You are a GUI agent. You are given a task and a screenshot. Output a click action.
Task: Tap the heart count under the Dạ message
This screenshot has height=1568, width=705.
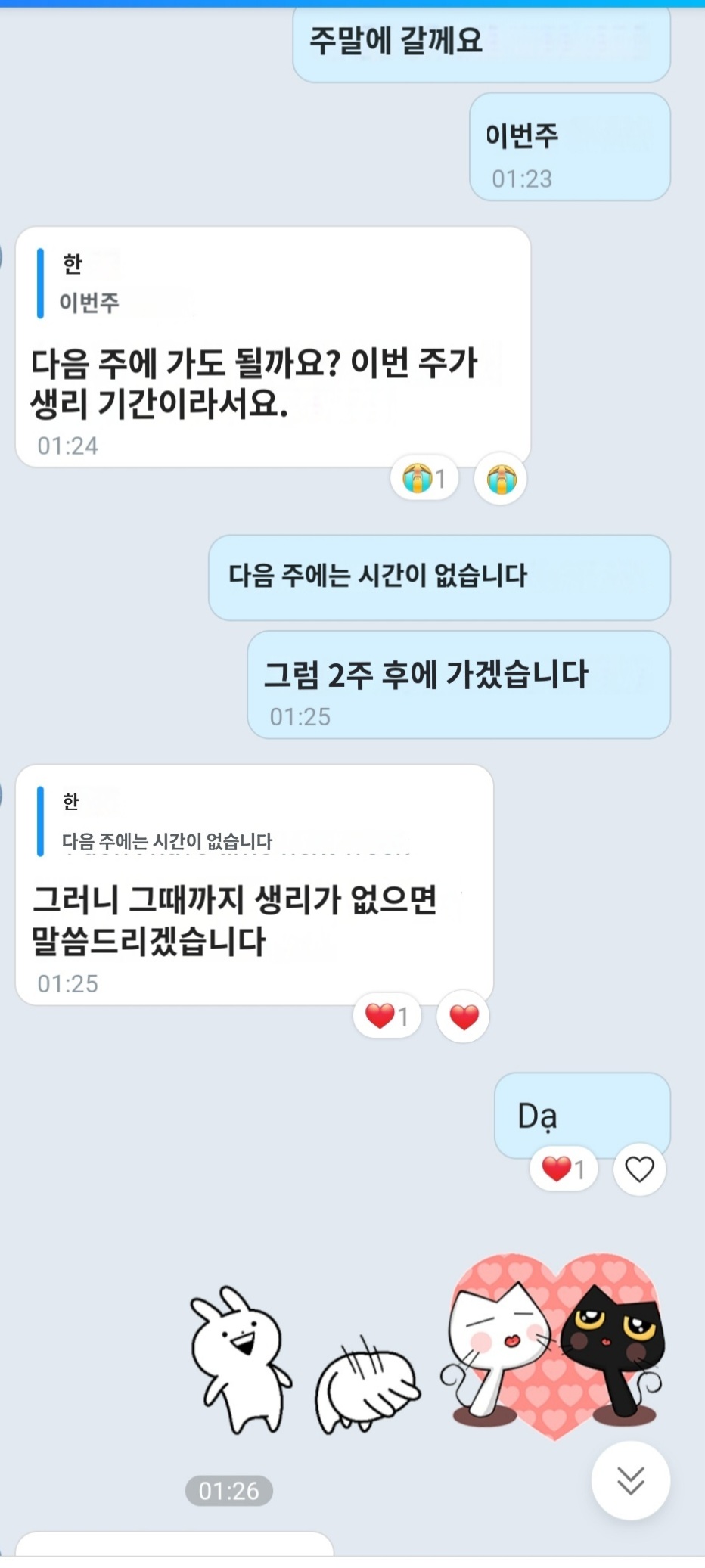(564, 1169)
